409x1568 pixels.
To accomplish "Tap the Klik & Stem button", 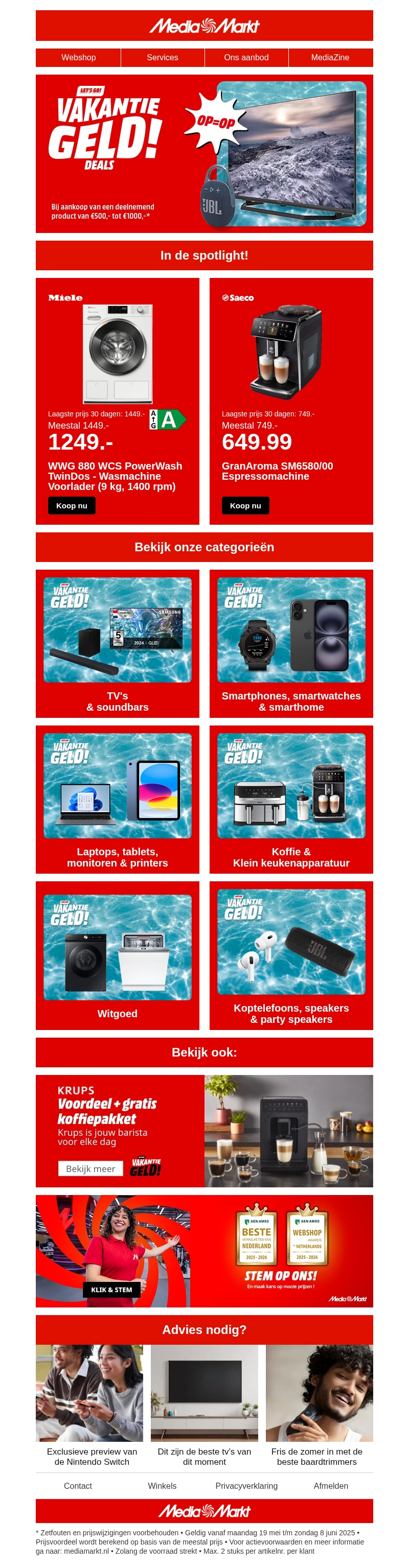I will (x=111, y=1289).
